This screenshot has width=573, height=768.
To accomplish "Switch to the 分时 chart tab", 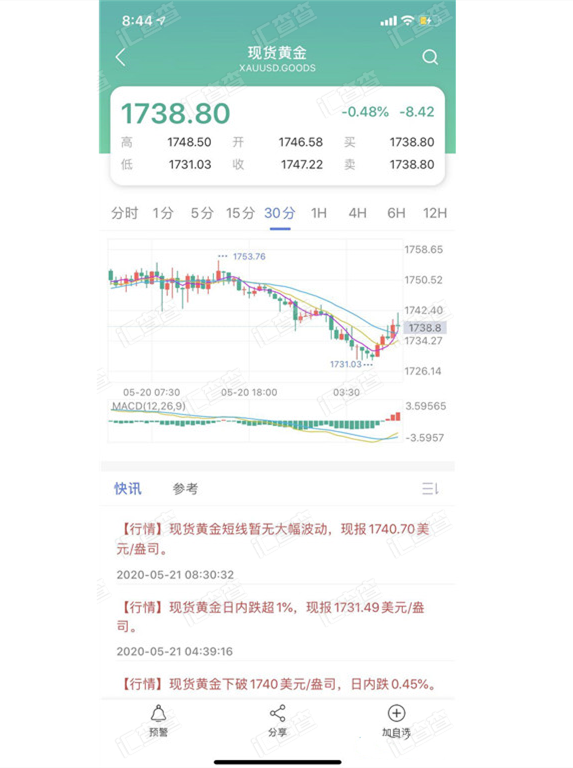I will click(124, 213).
